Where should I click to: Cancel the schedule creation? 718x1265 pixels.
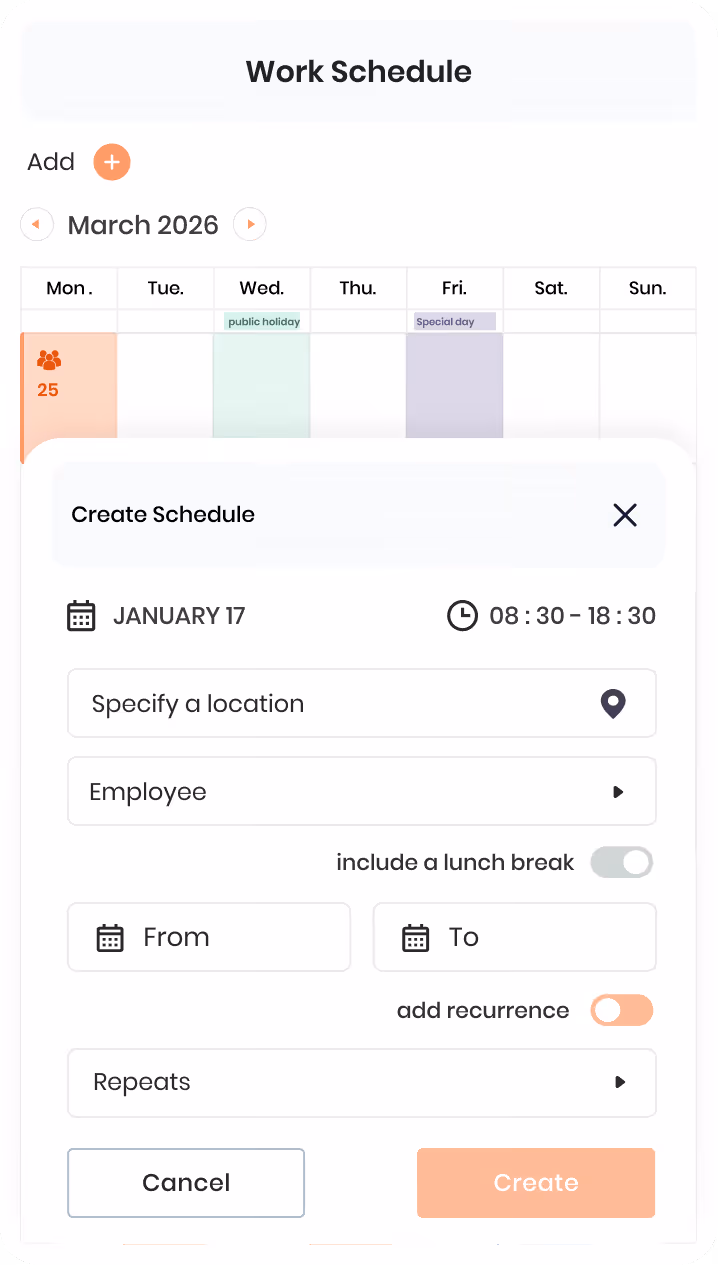(x=186, y=1183)
